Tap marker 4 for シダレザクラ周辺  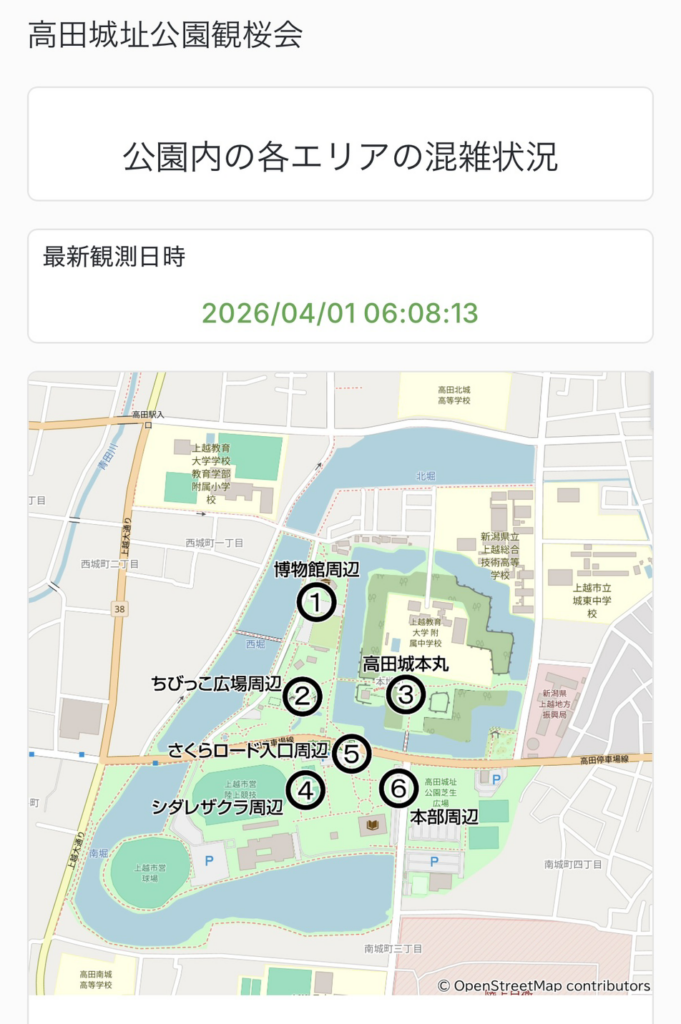point(306,790)
